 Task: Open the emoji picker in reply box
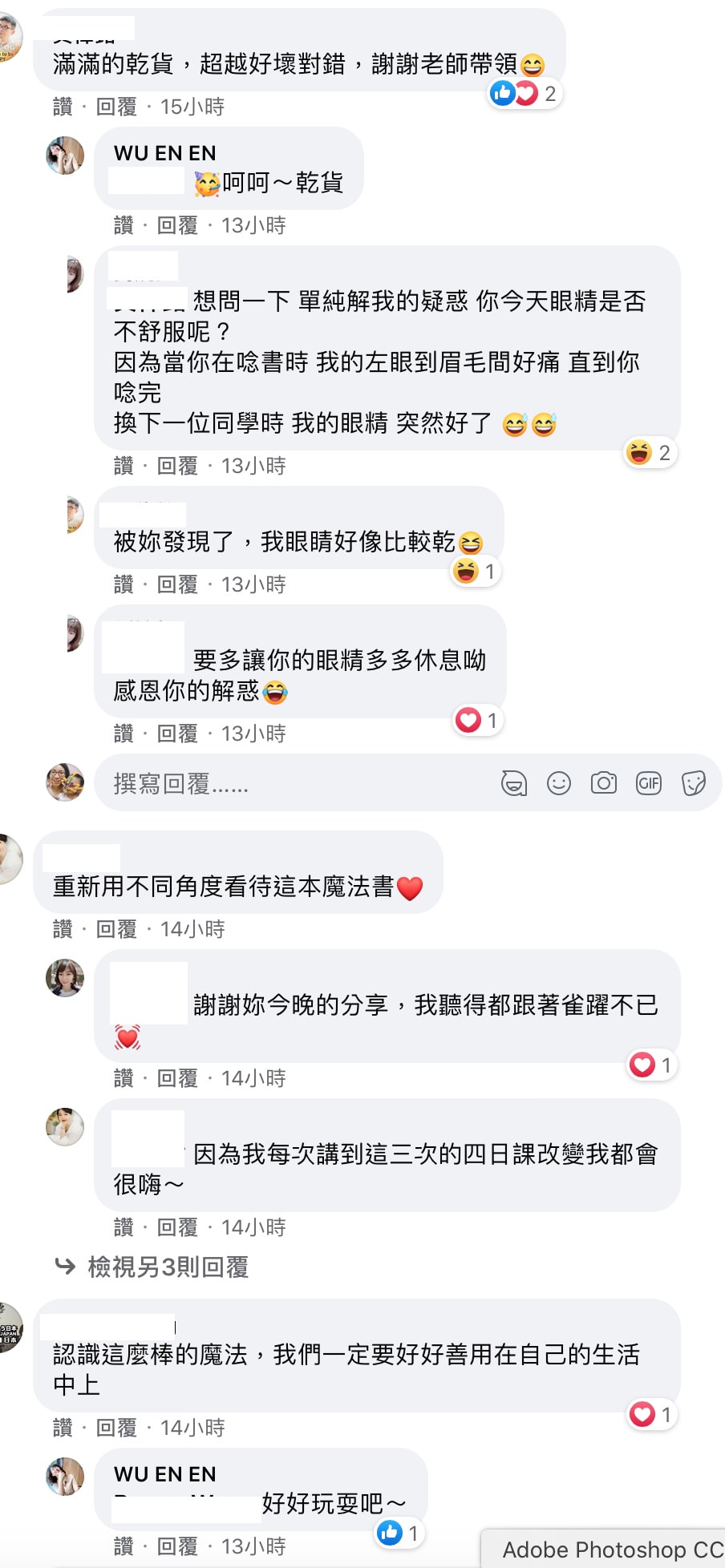[x=559, y=783]
